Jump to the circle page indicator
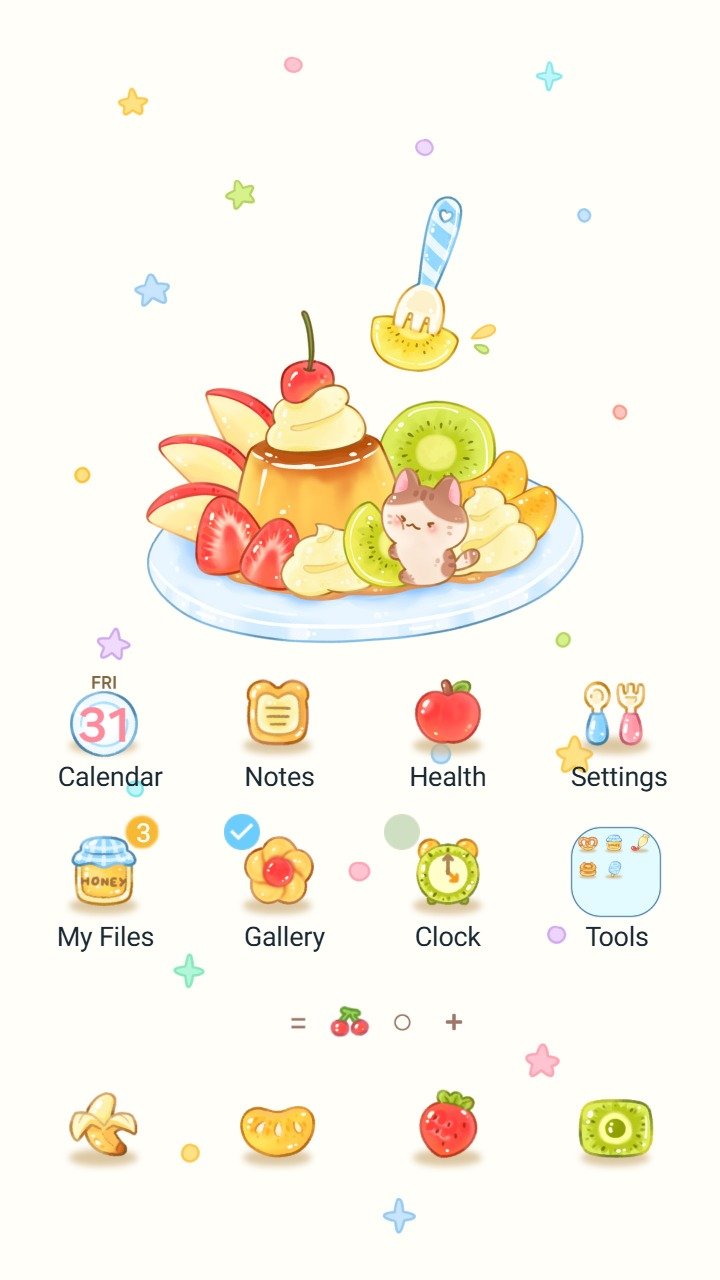The width and height of the screenshot is (720, 1280). pos(402,1022)
